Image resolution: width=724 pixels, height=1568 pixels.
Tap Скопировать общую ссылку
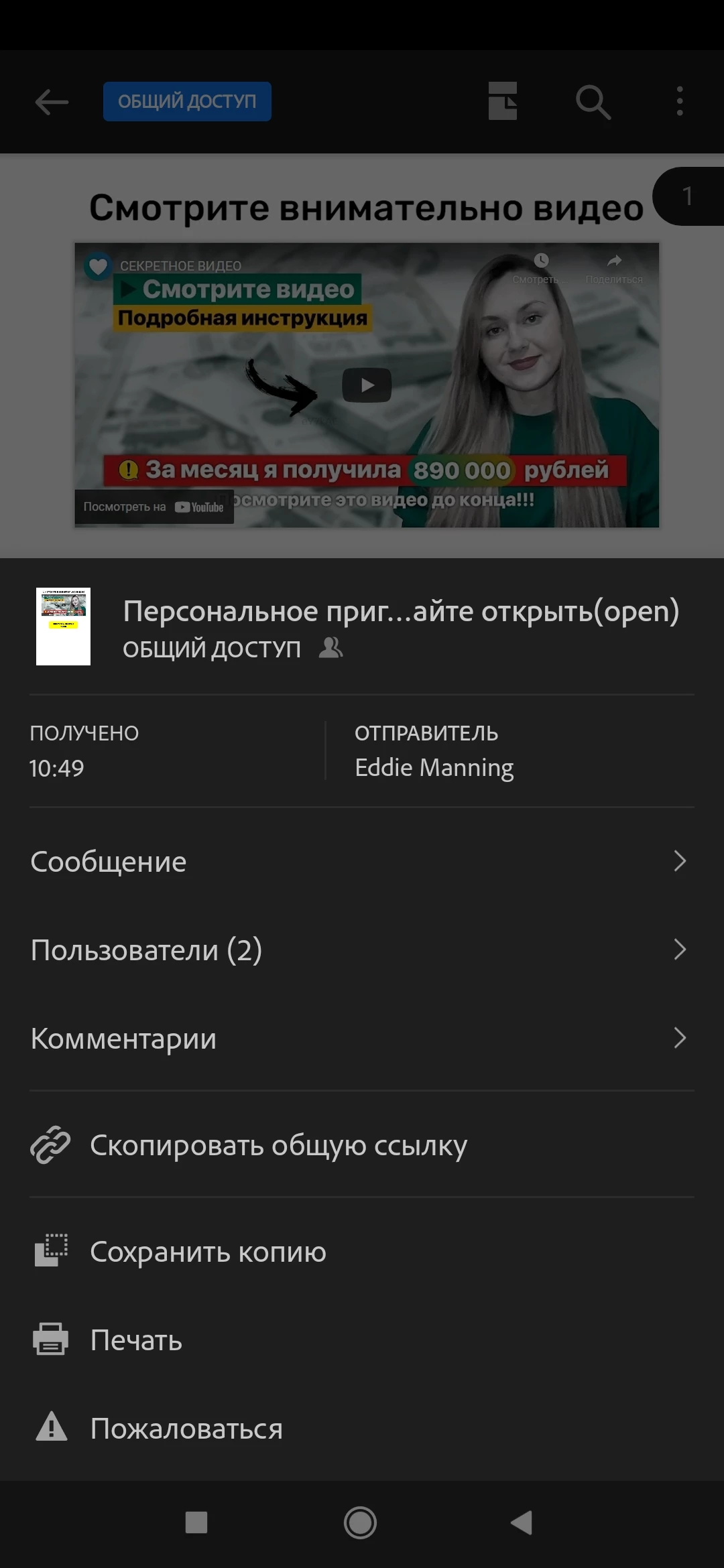pos(278,1146)
